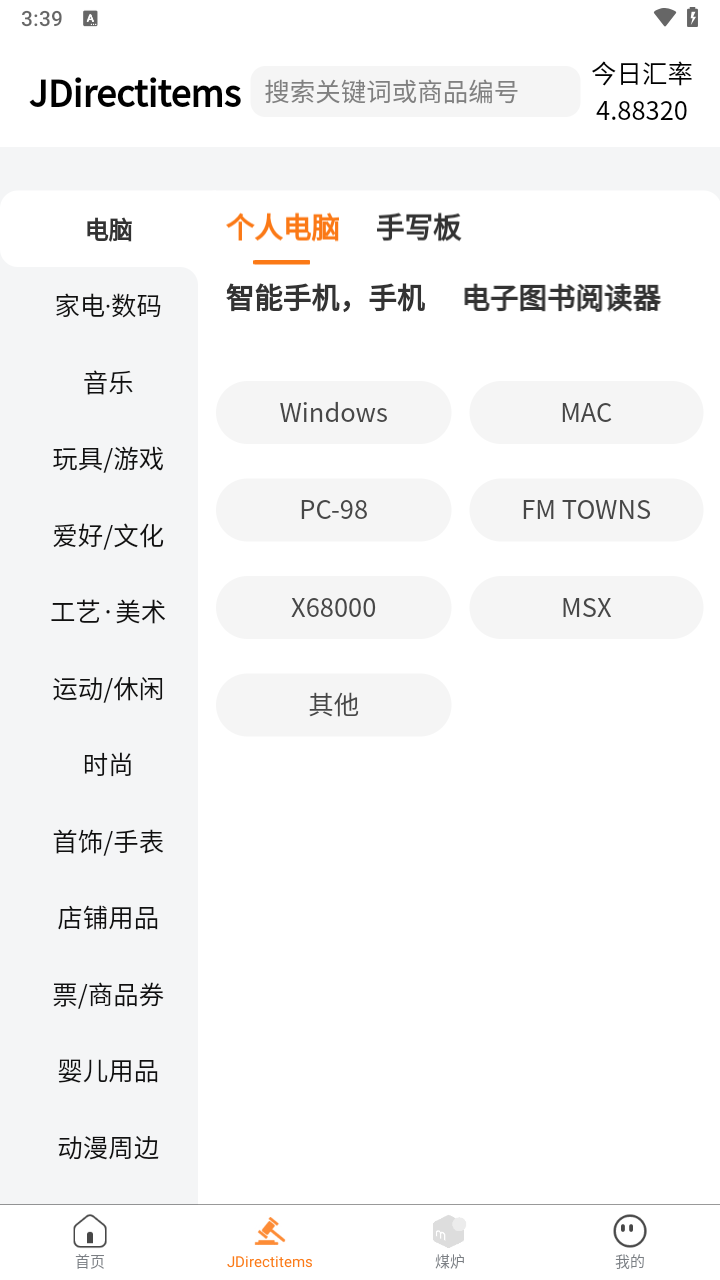Open the MSX subcategory
Image resolution: width=720 pixels, height=1280 pixels.
click(586, 607)
